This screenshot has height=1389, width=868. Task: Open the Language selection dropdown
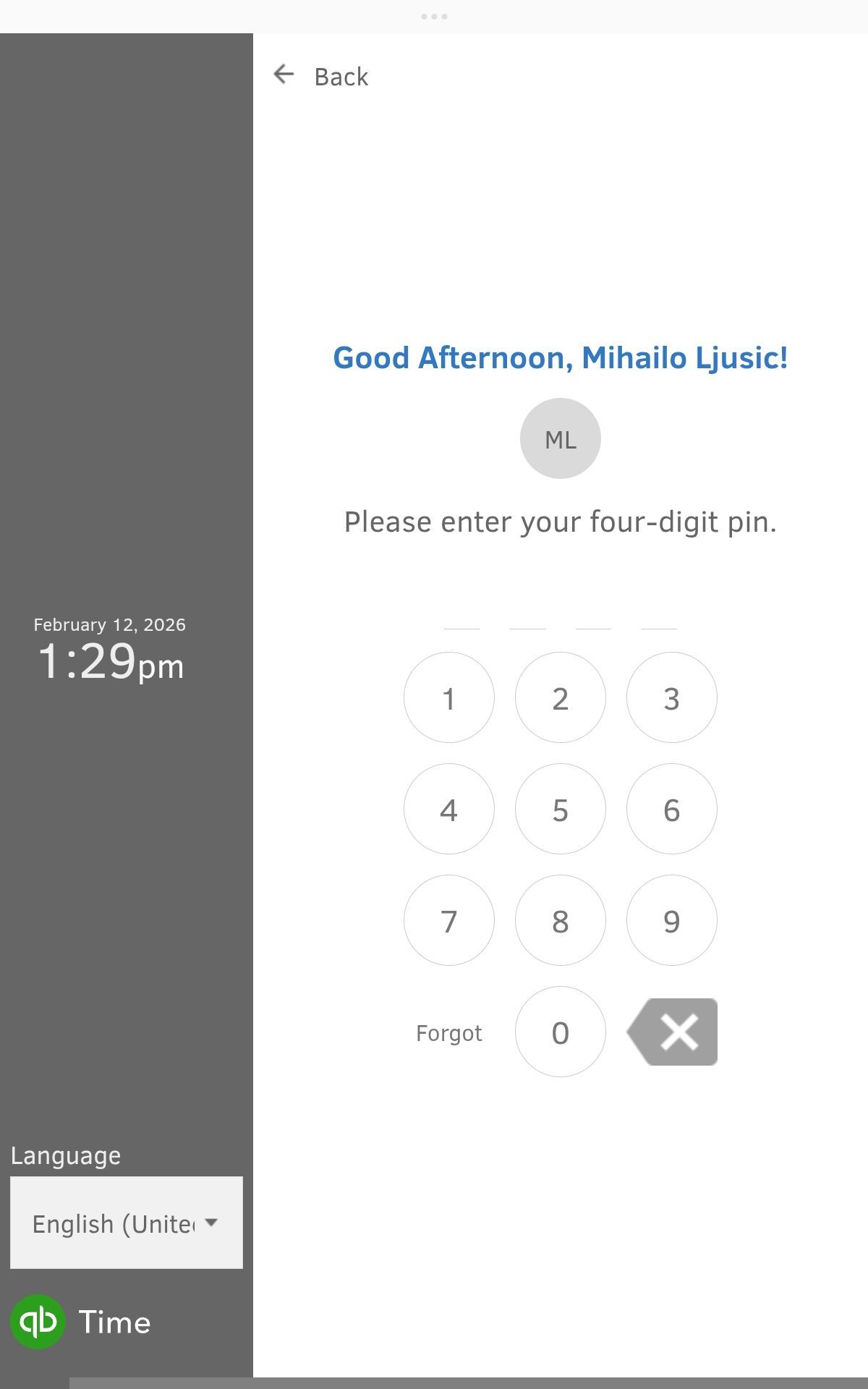click(126, 1223)
